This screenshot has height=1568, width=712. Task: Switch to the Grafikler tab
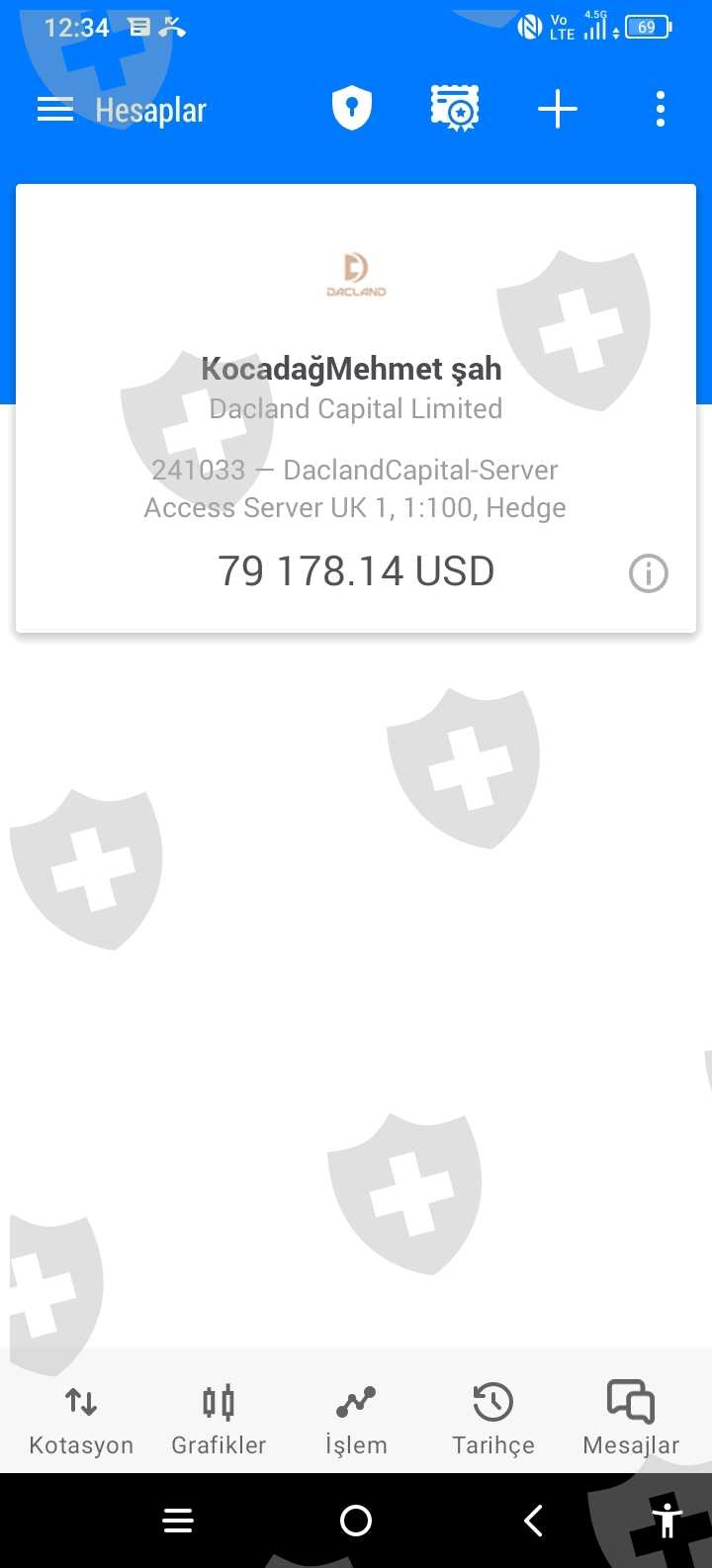(219, 1420)
